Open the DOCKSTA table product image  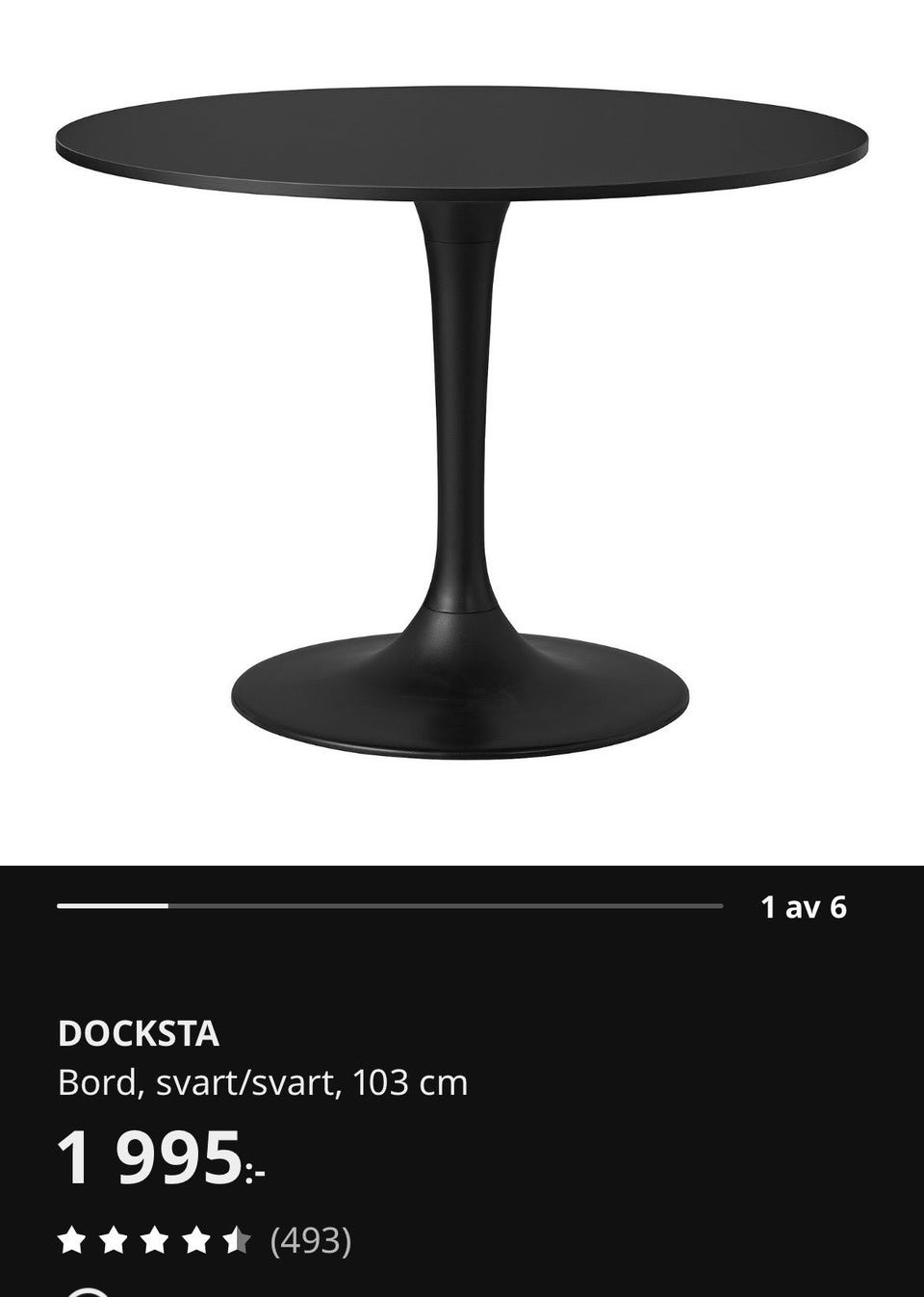(462, 424)
